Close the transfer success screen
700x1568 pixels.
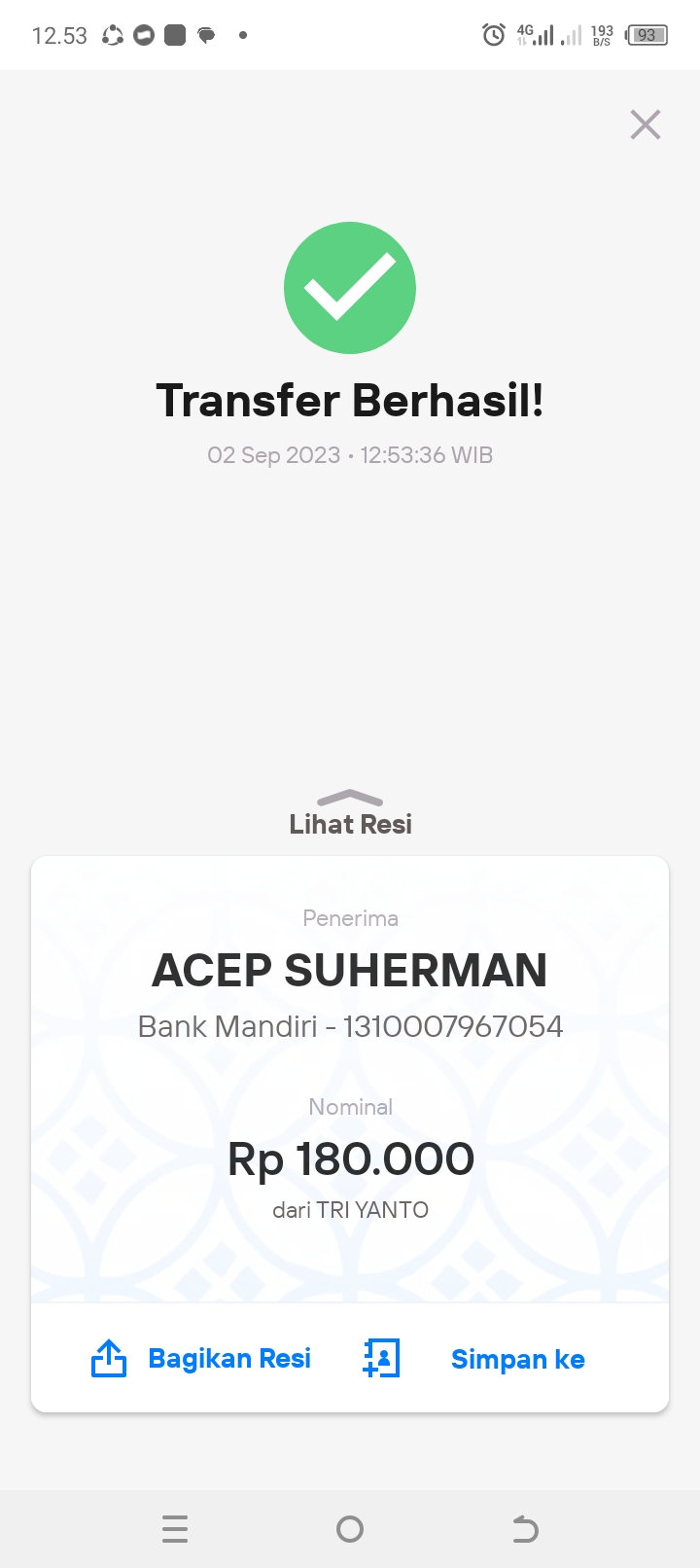(646, 125)
